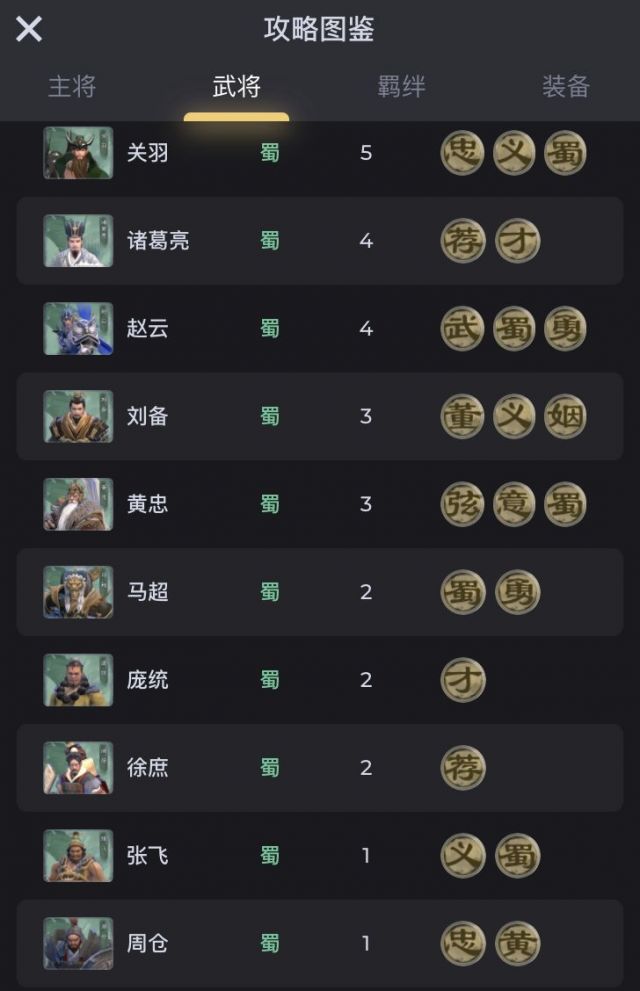Select the 武将 tab
This screenshot has width=640, height=991.
(x=236, y=87)
